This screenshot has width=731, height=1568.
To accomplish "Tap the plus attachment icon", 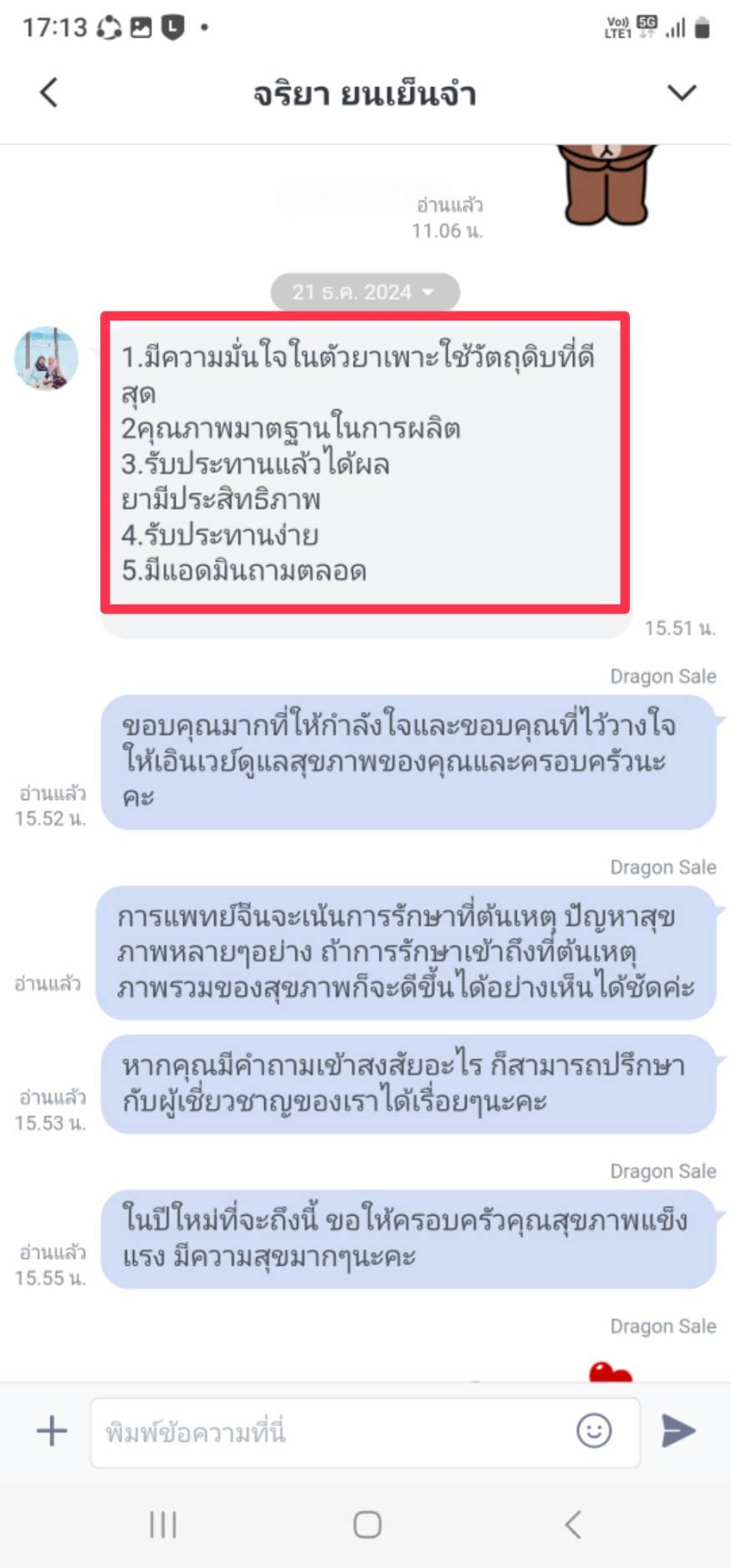I will pyautogui.click(x=52, y=1431).
